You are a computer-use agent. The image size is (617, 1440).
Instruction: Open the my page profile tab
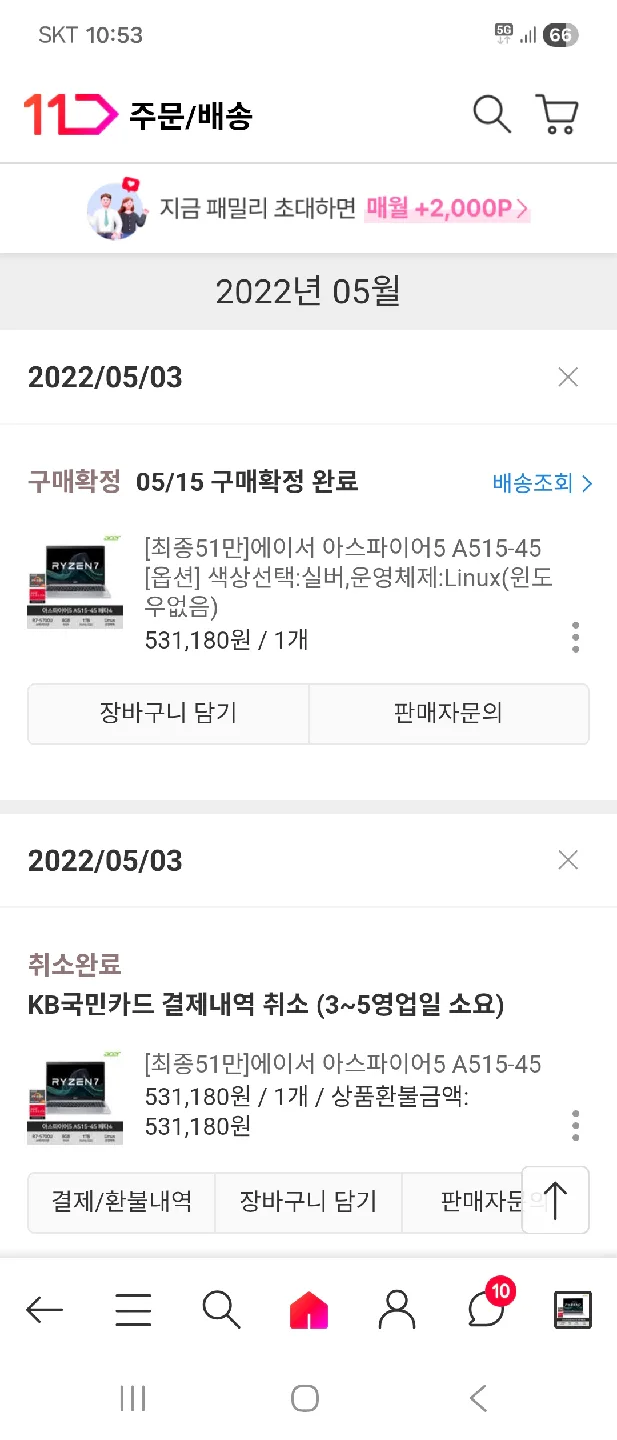click(397, 1309)
